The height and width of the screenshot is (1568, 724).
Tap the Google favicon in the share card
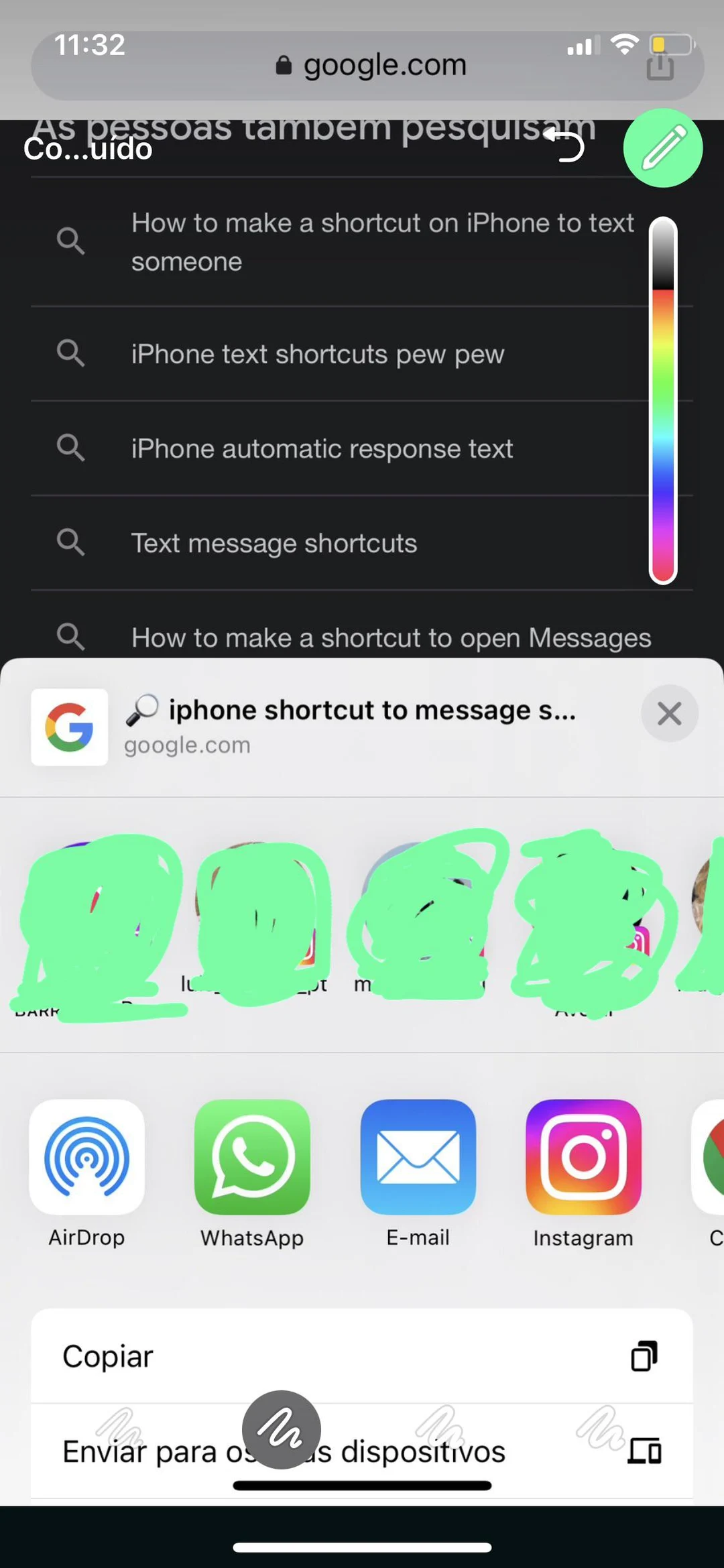click(69, 728)
